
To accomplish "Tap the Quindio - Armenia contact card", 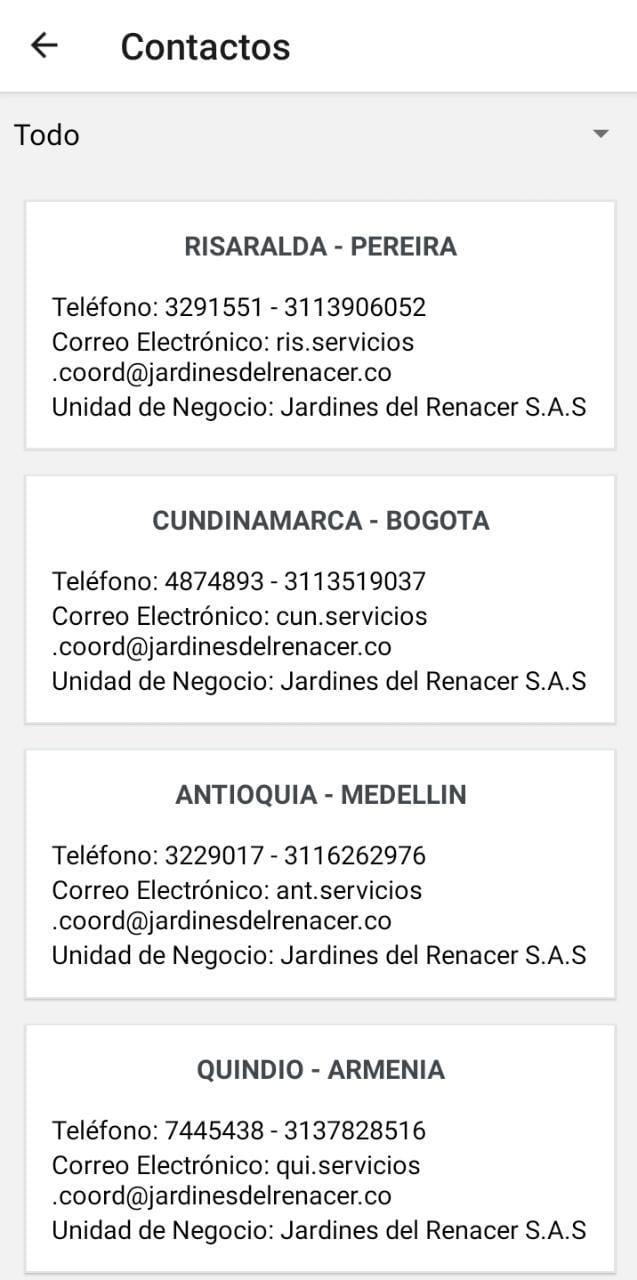I will point(320,1148).
